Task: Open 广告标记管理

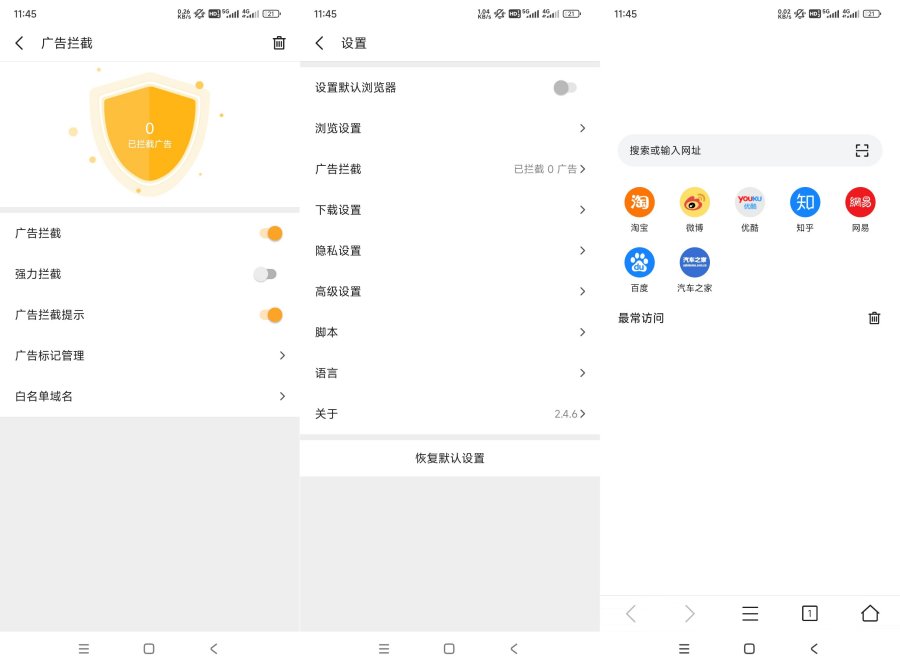Action: (150, 355)
